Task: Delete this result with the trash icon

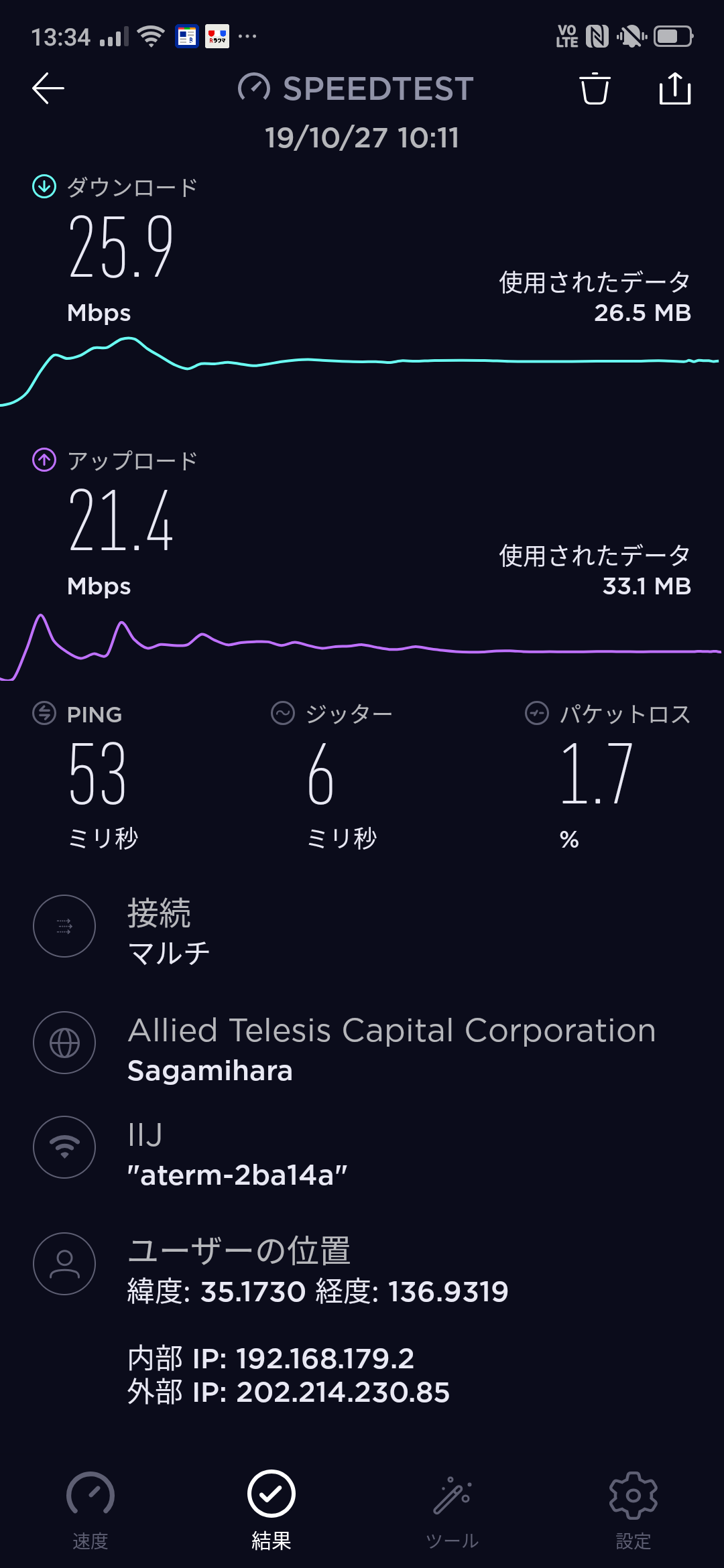Action: (x=595, y=88)
